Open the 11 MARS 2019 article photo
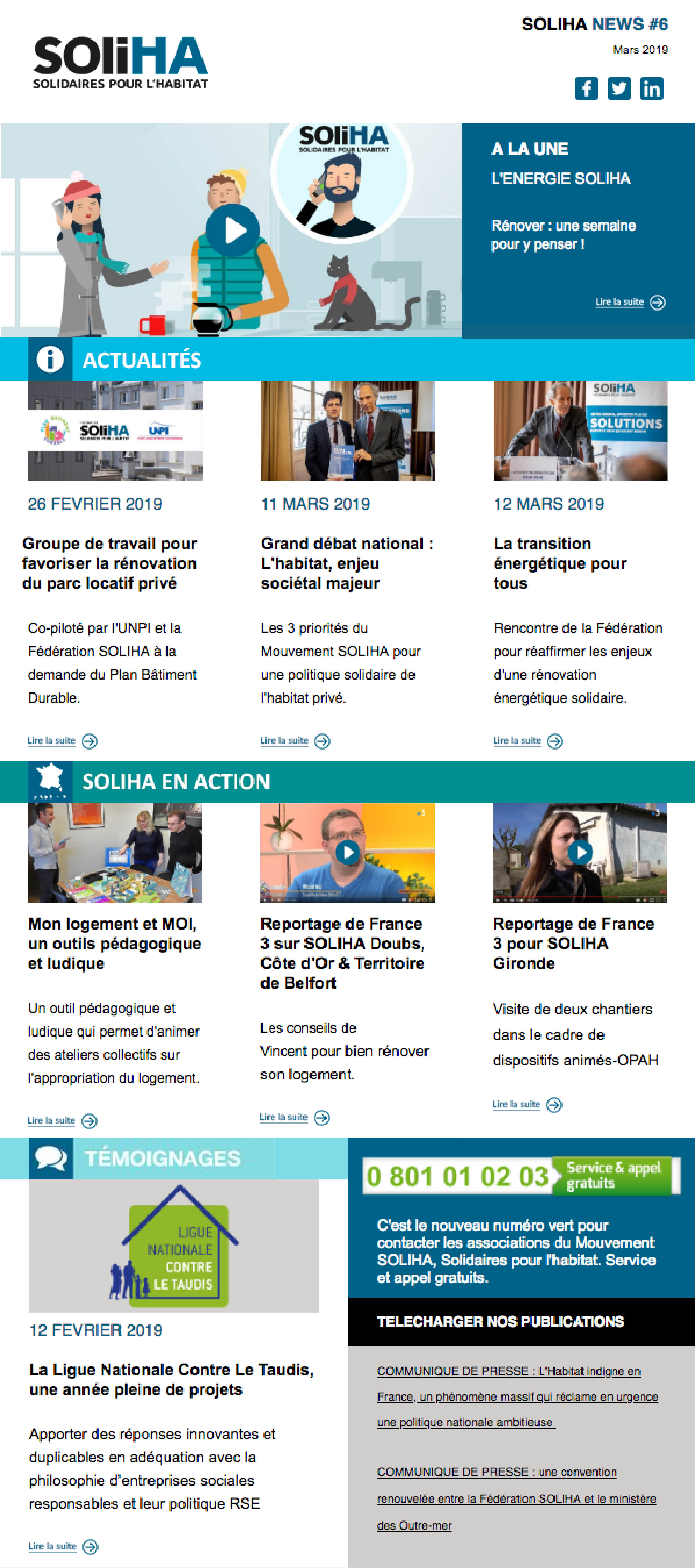This screenshot has height=1568, width=695. pyautogui.click(x=348, y=430)
